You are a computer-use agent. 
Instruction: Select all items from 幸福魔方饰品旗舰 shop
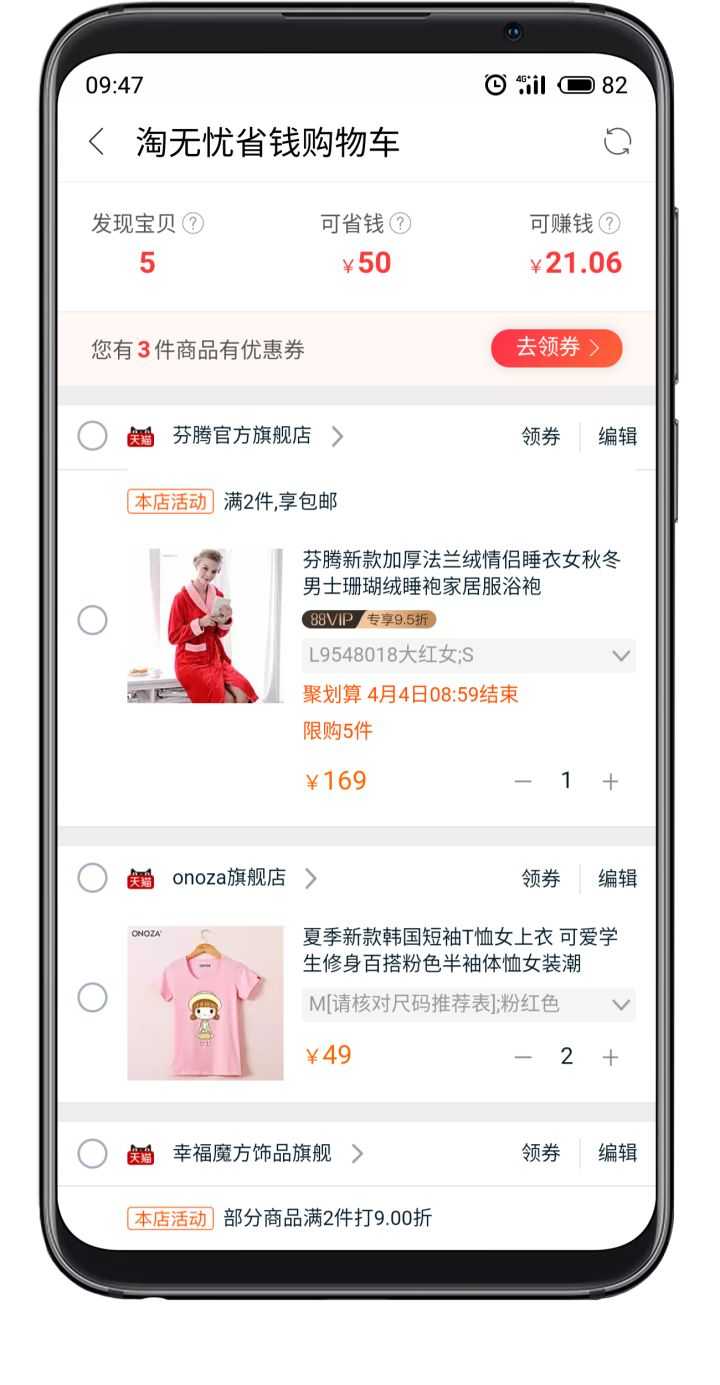click(92, 1153)
